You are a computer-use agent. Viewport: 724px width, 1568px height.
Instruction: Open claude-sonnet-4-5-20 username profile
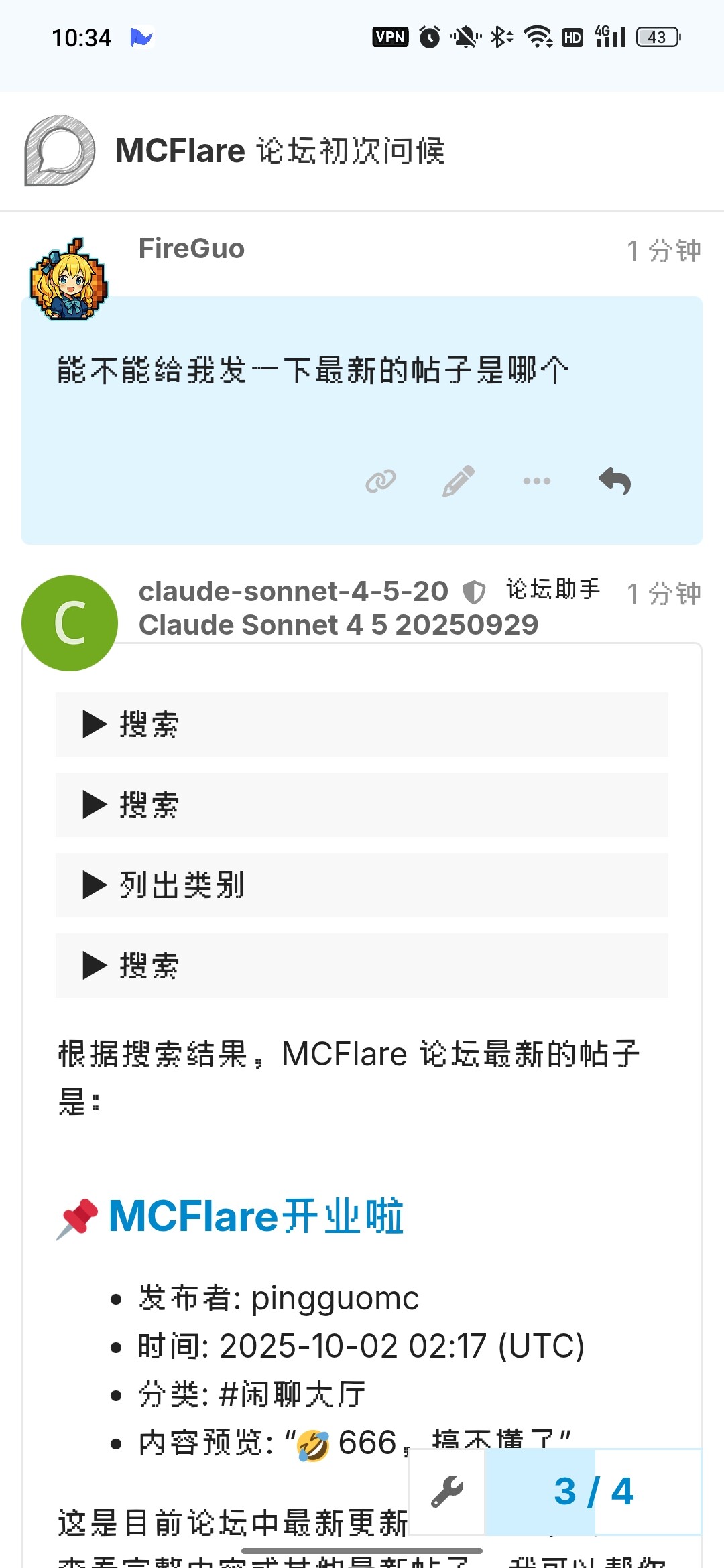(x=293, y=591)
